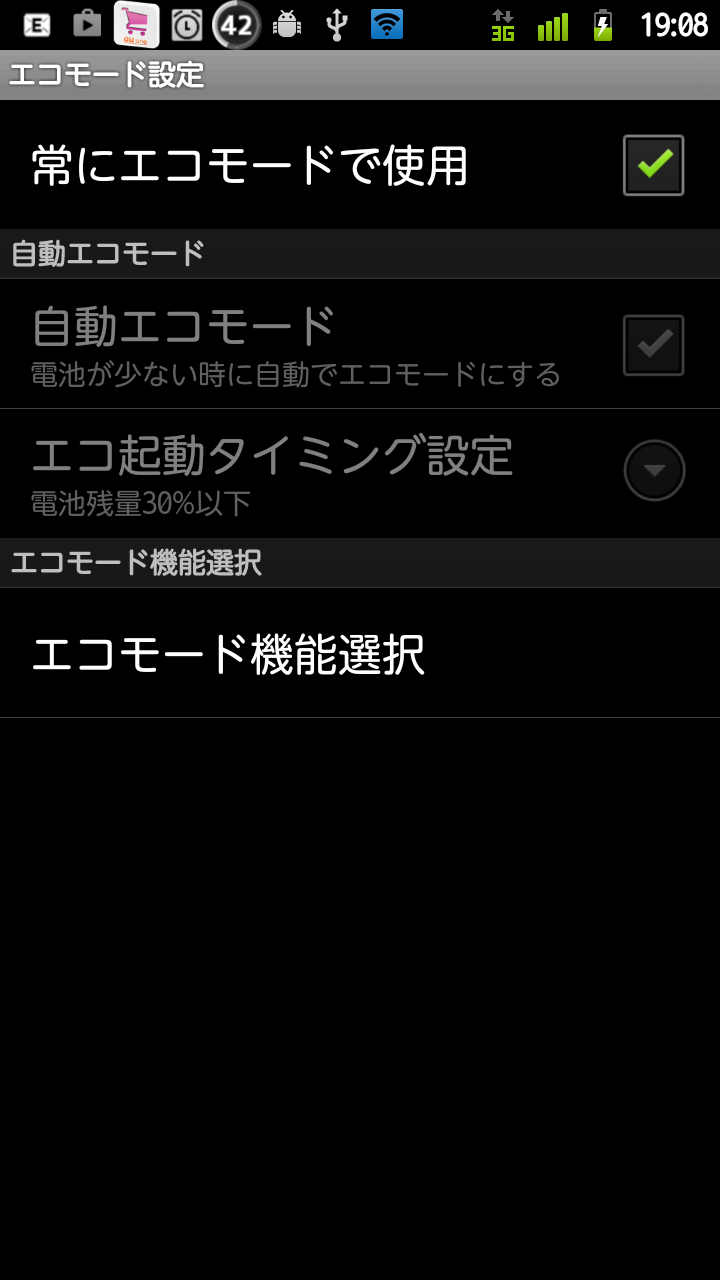Open the エコモード機能選択 row
720x1280 pixels.
click(360, 654)
